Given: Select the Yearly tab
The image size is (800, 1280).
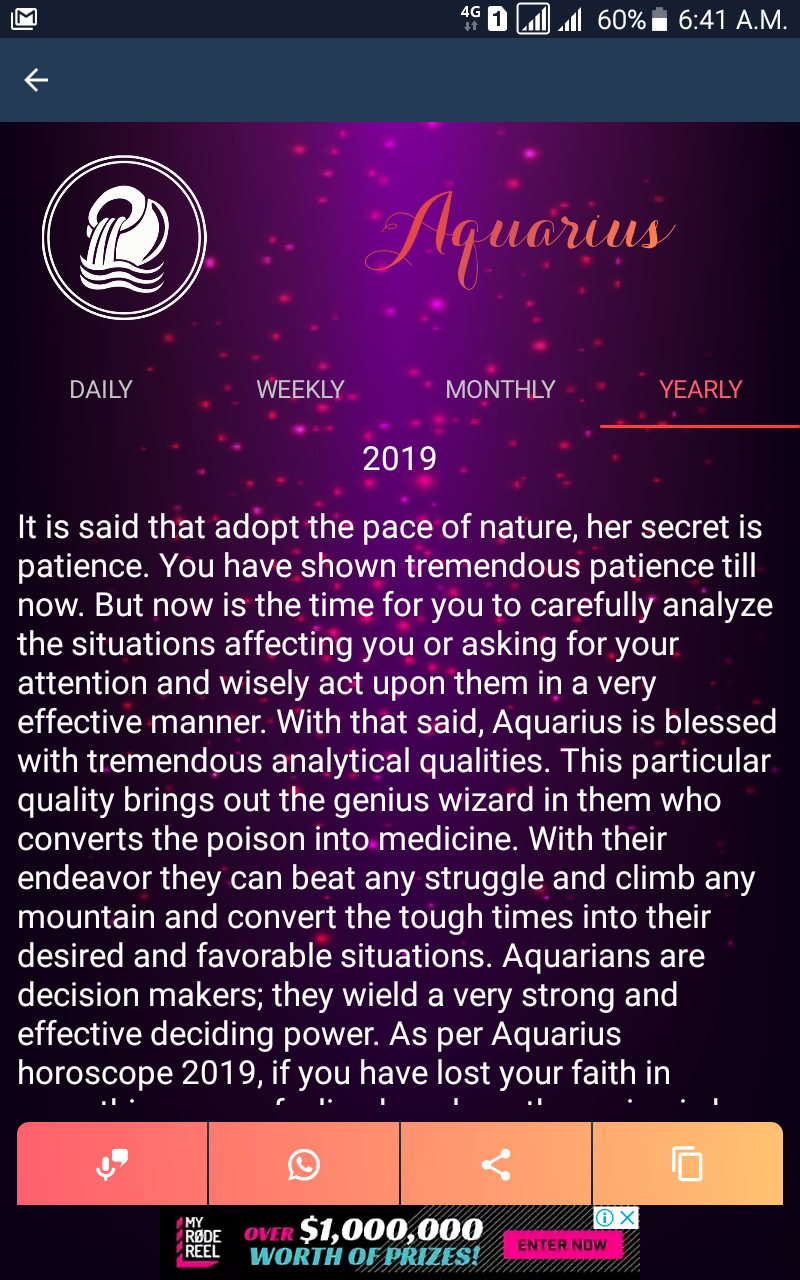Looking at the screenshot, I should [700, 390].
